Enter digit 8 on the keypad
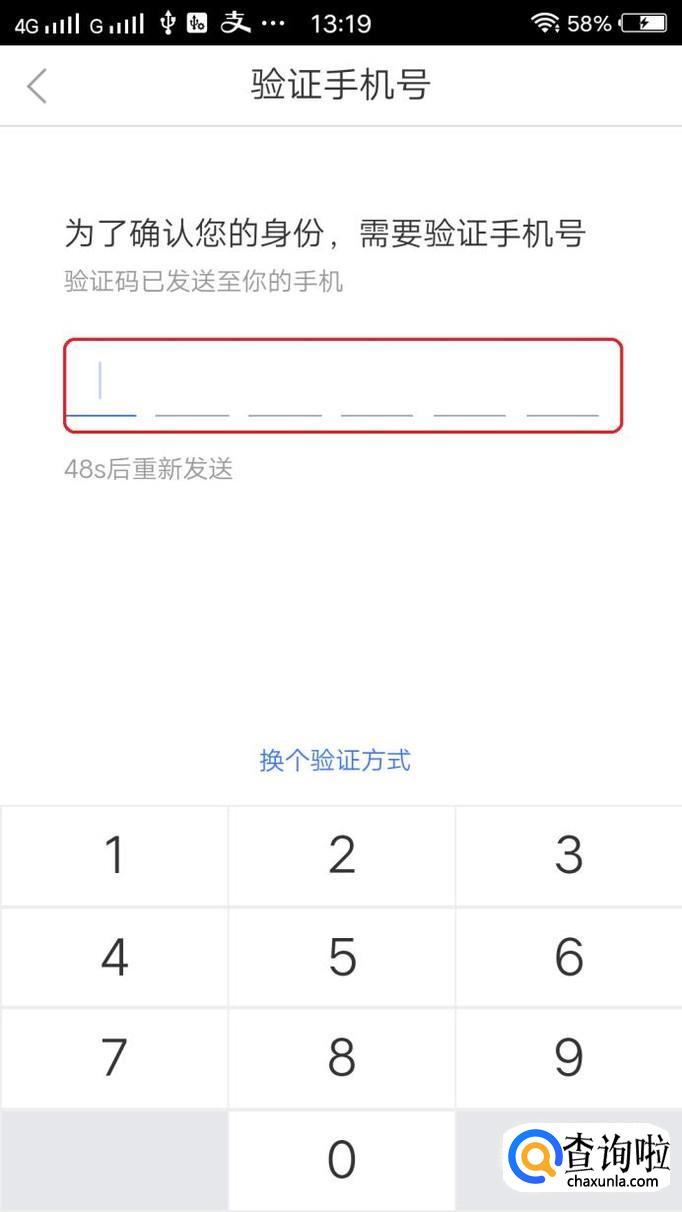682x1212 pixels. (x=342, y=1058)
